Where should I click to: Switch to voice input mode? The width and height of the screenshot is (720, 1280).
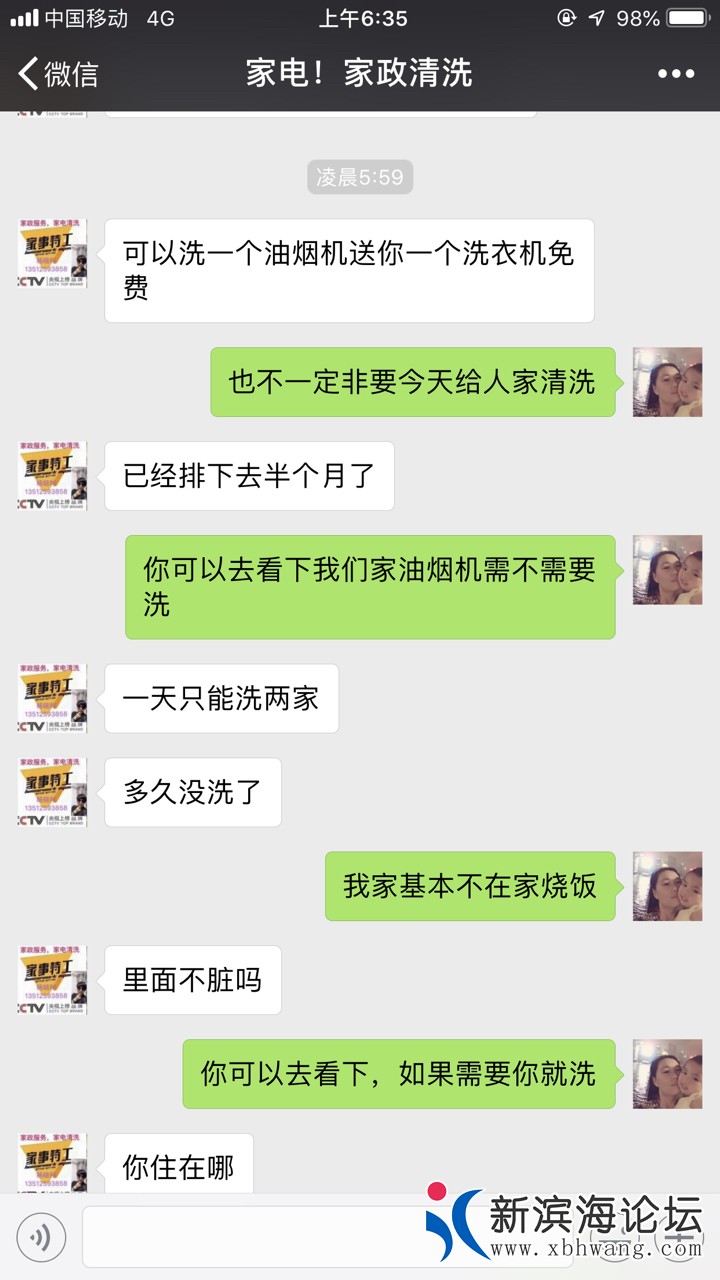[x=41, y=1238]
